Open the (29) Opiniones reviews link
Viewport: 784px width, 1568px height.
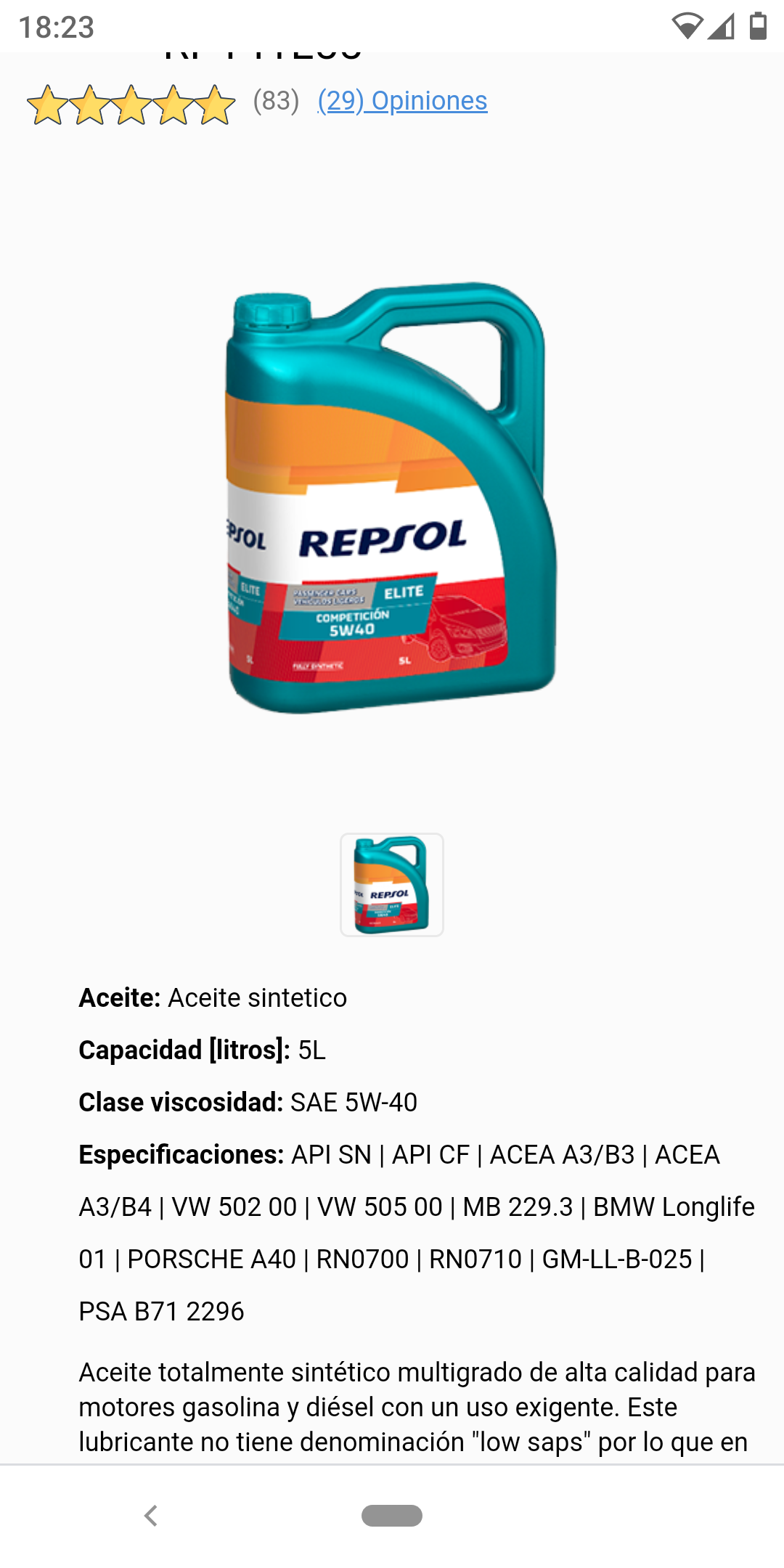click(402, 101)
